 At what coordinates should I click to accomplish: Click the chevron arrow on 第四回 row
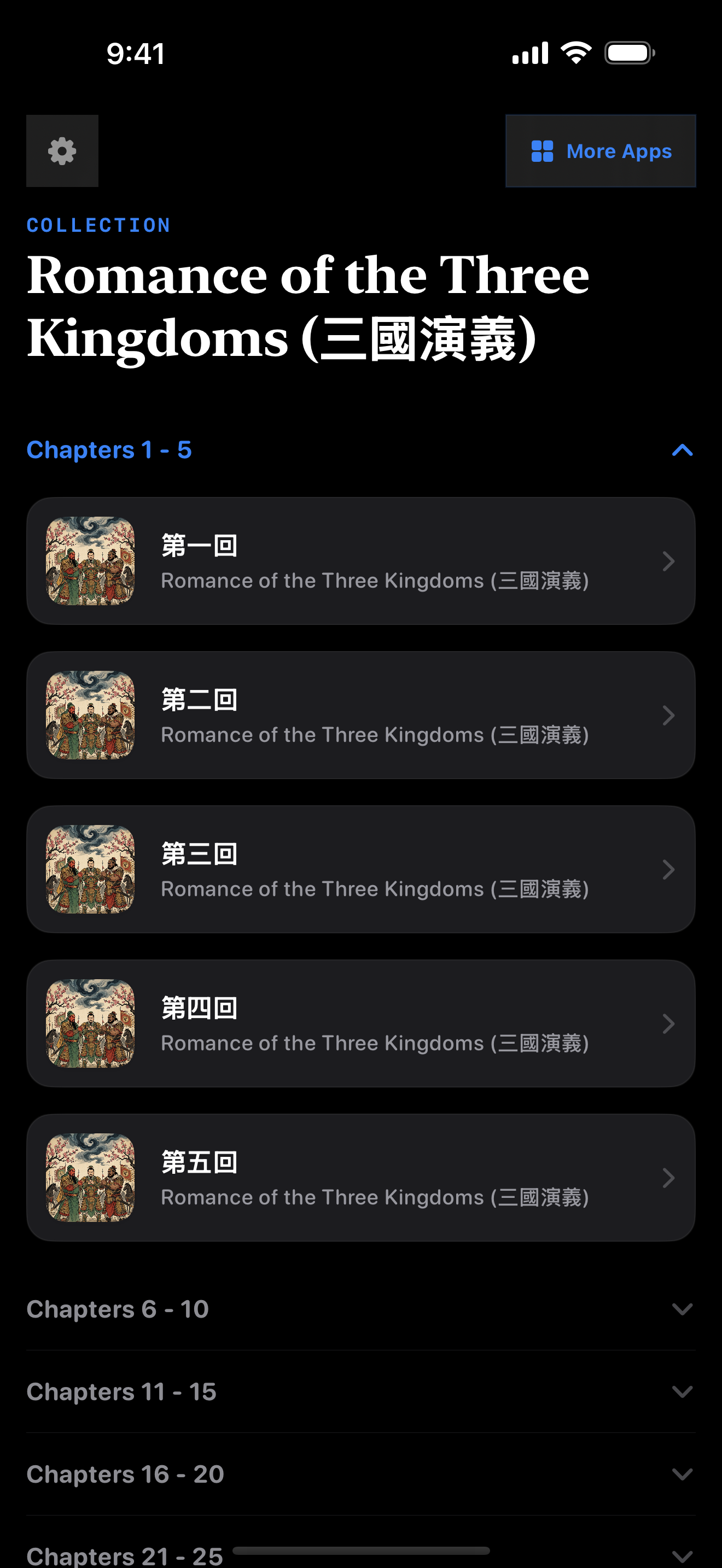point(668,1023)
